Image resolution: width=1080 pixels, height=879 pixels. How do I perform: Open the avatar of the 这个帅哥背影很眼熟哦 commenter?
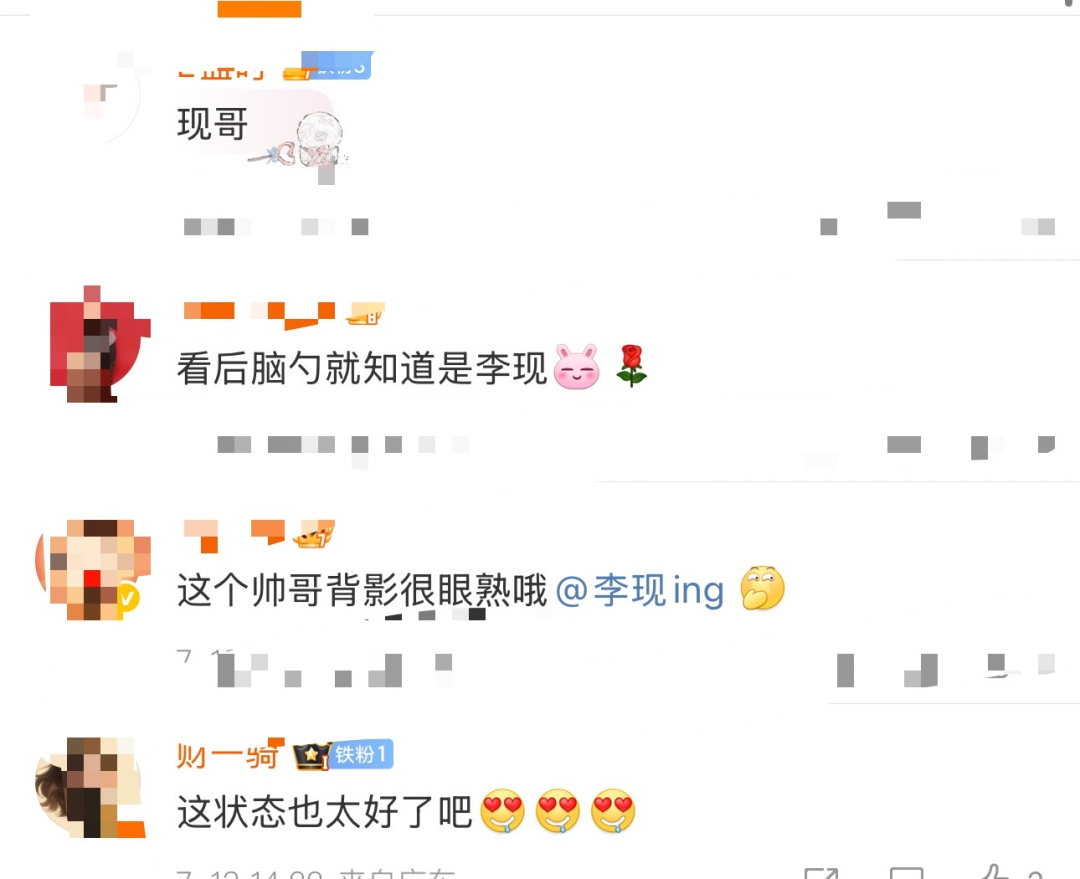94,570
